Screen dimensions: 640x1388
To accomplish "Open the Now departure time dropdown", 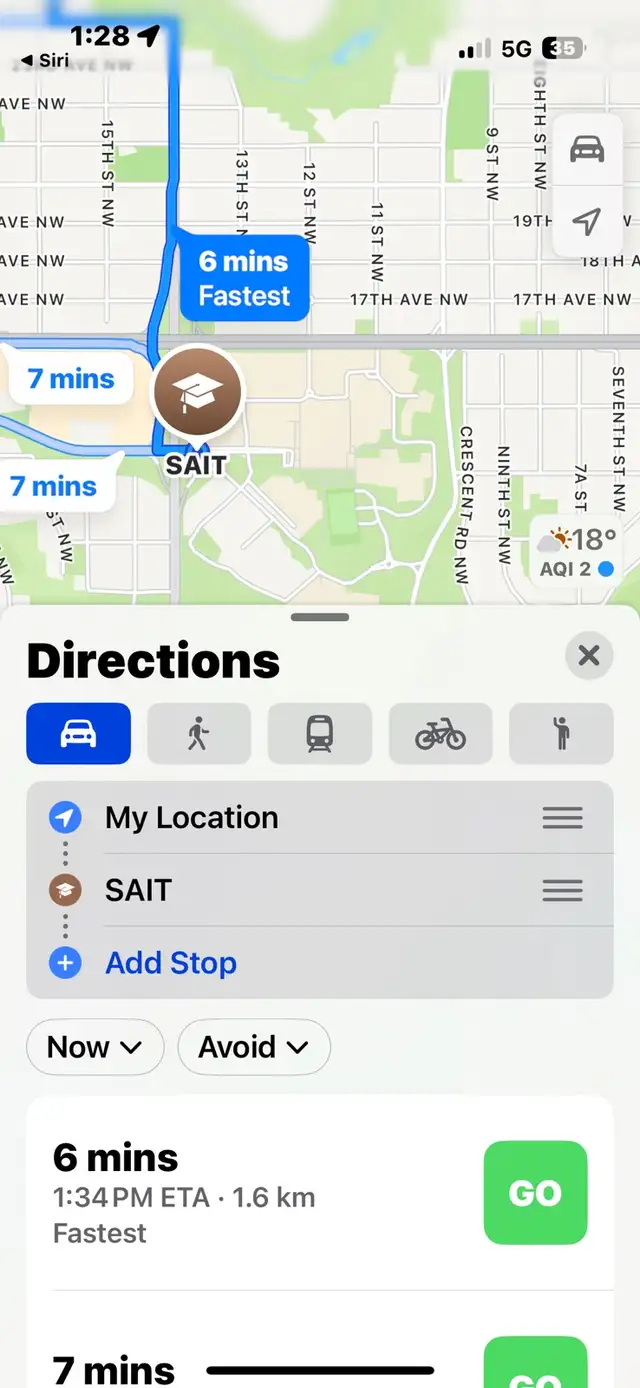I will [x=95, y=1047].
